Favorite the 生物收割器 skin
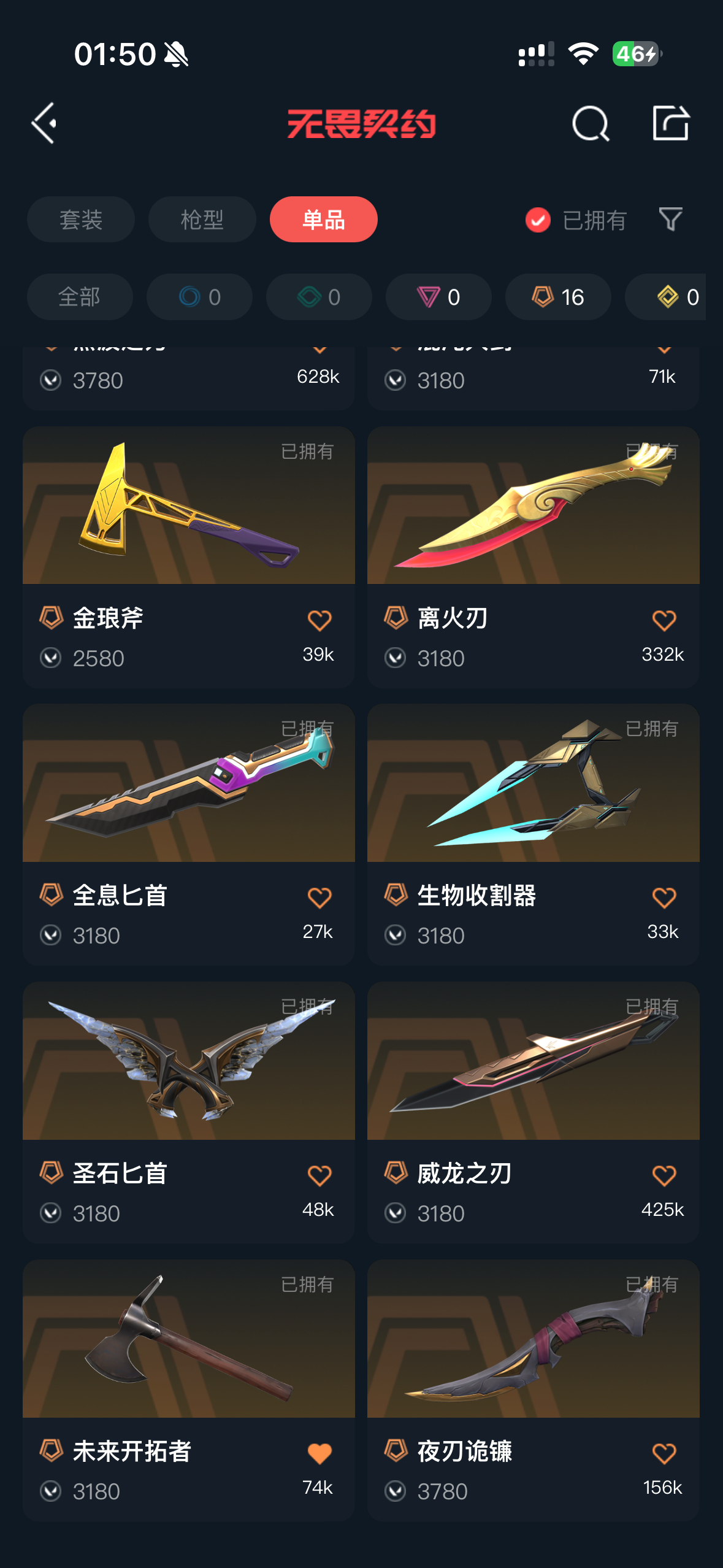Screen dimensions: 723x1568 pyautogui.click(x=664, y=898)
